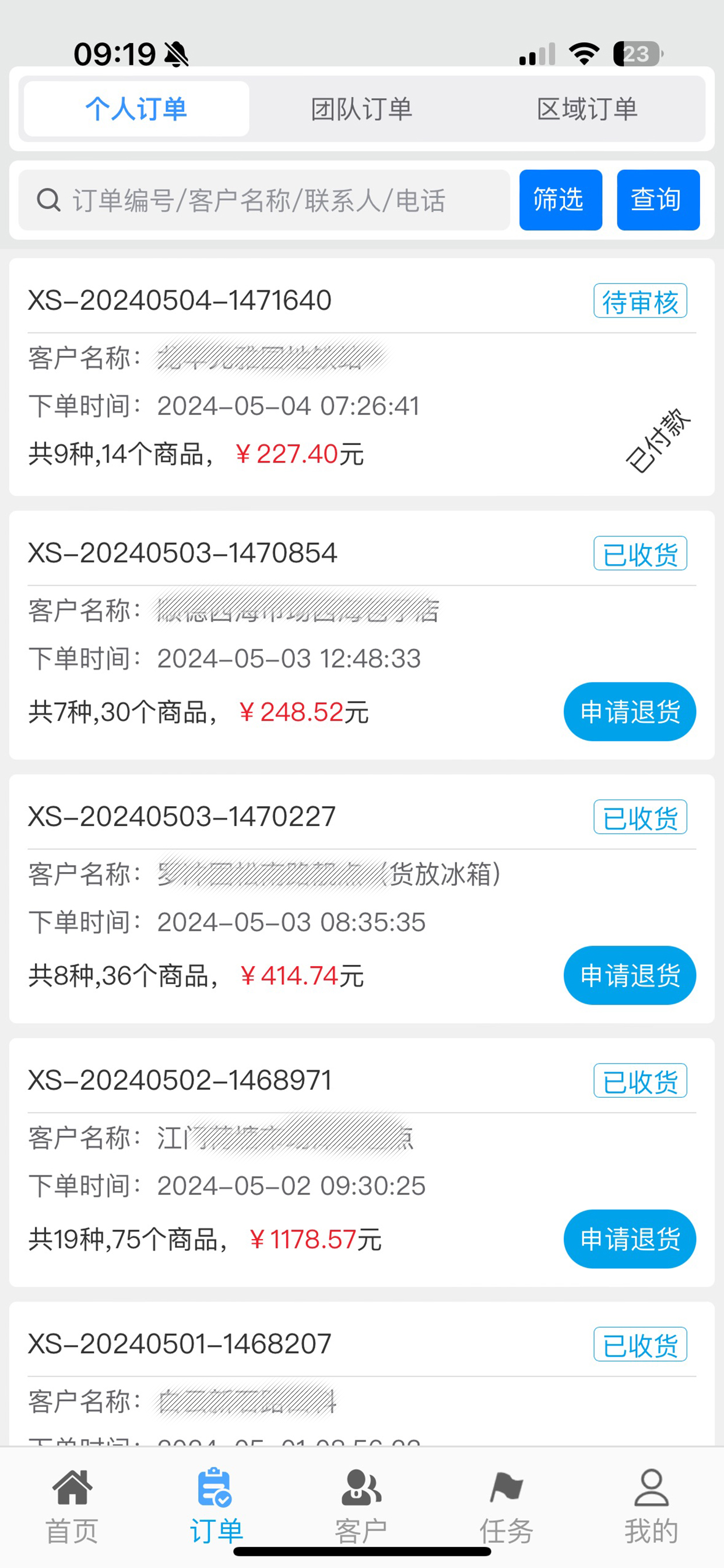The height and width of the screenshot is (1568, 724).
Task: Focus the order number search field
Action: tap(264, 200)
